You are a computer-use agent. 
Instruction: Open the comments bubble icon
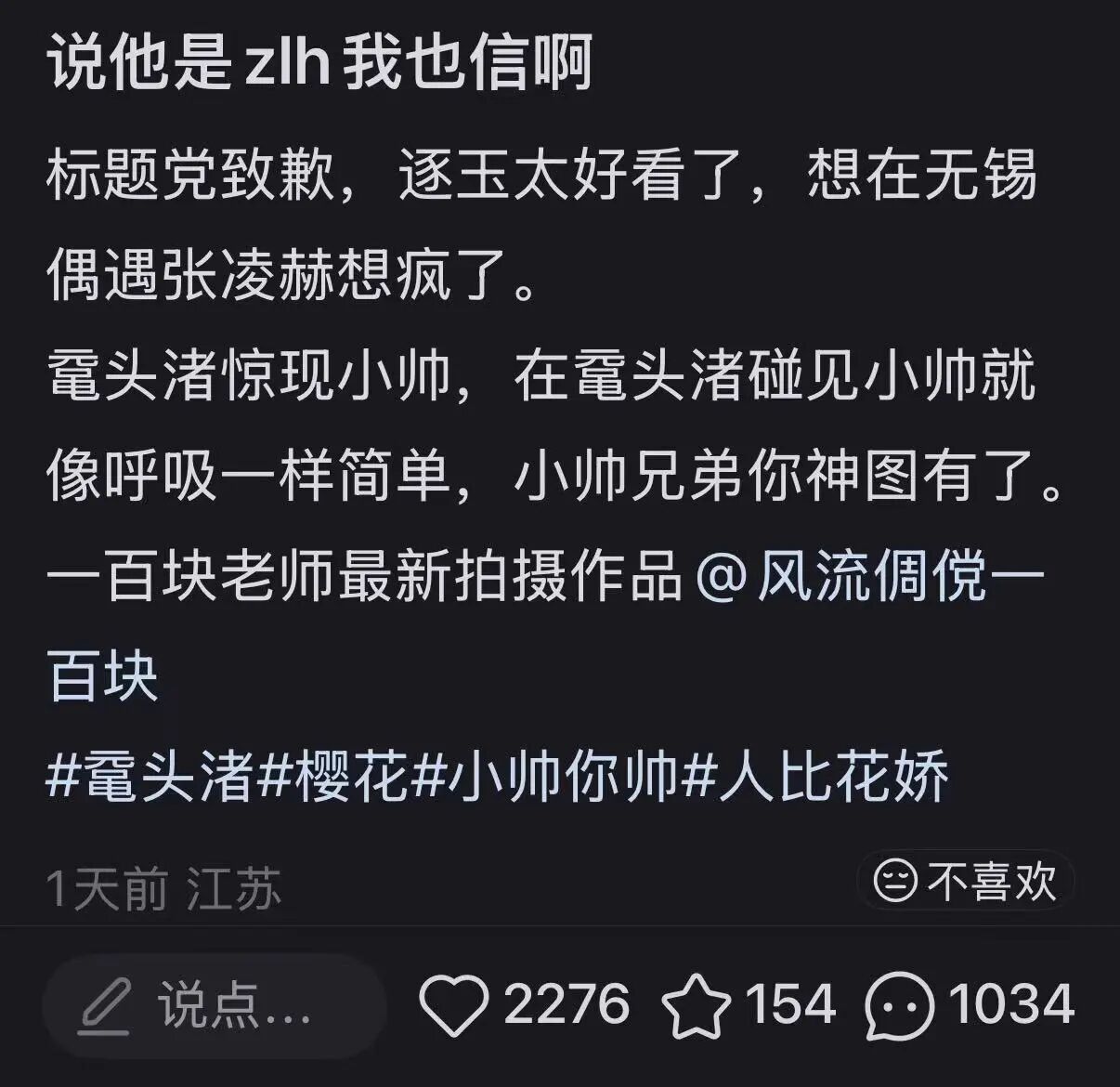[x=899, y=1005]
